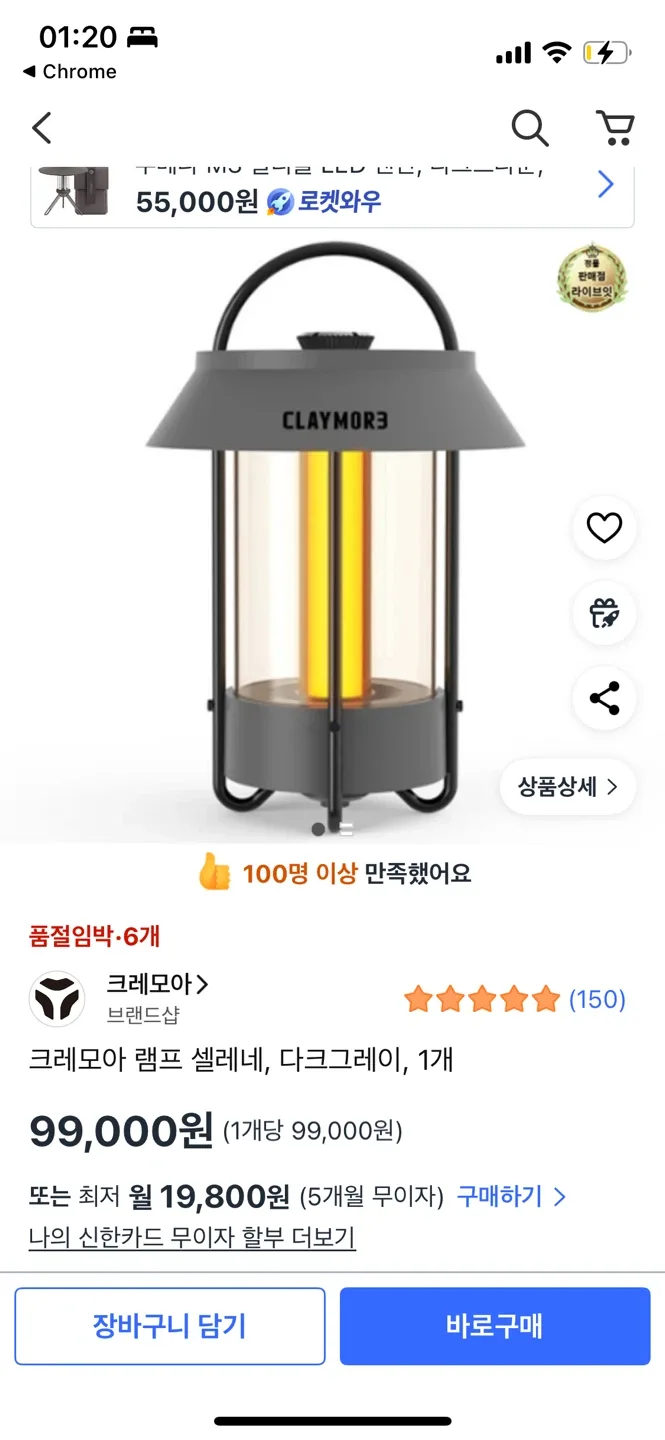
Task: Add this lamp to wishlist with heart
Action: tap(604, 528)
